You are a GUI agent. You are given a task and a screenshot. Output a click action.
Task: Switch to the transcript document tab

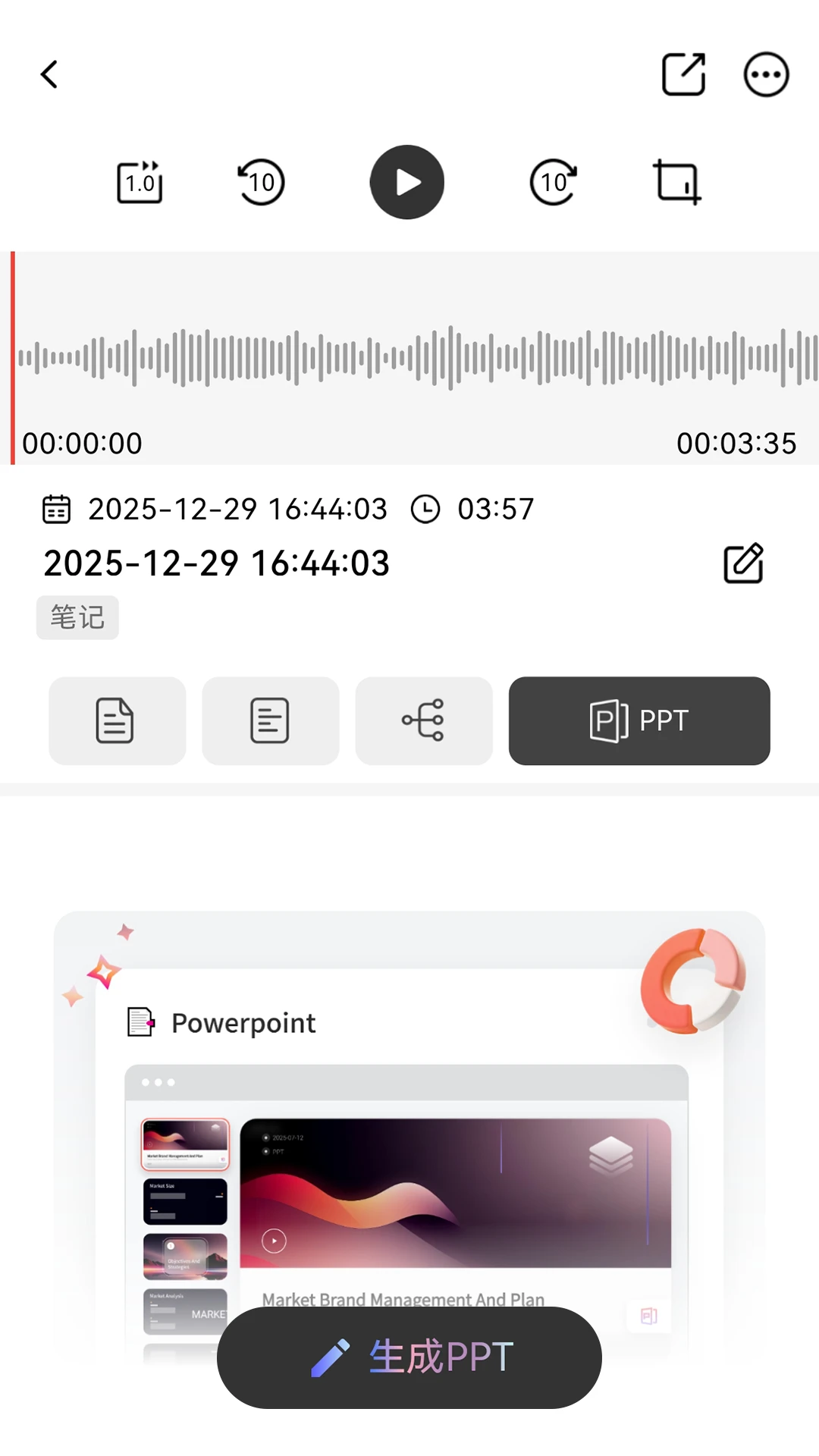pos(117,720)
